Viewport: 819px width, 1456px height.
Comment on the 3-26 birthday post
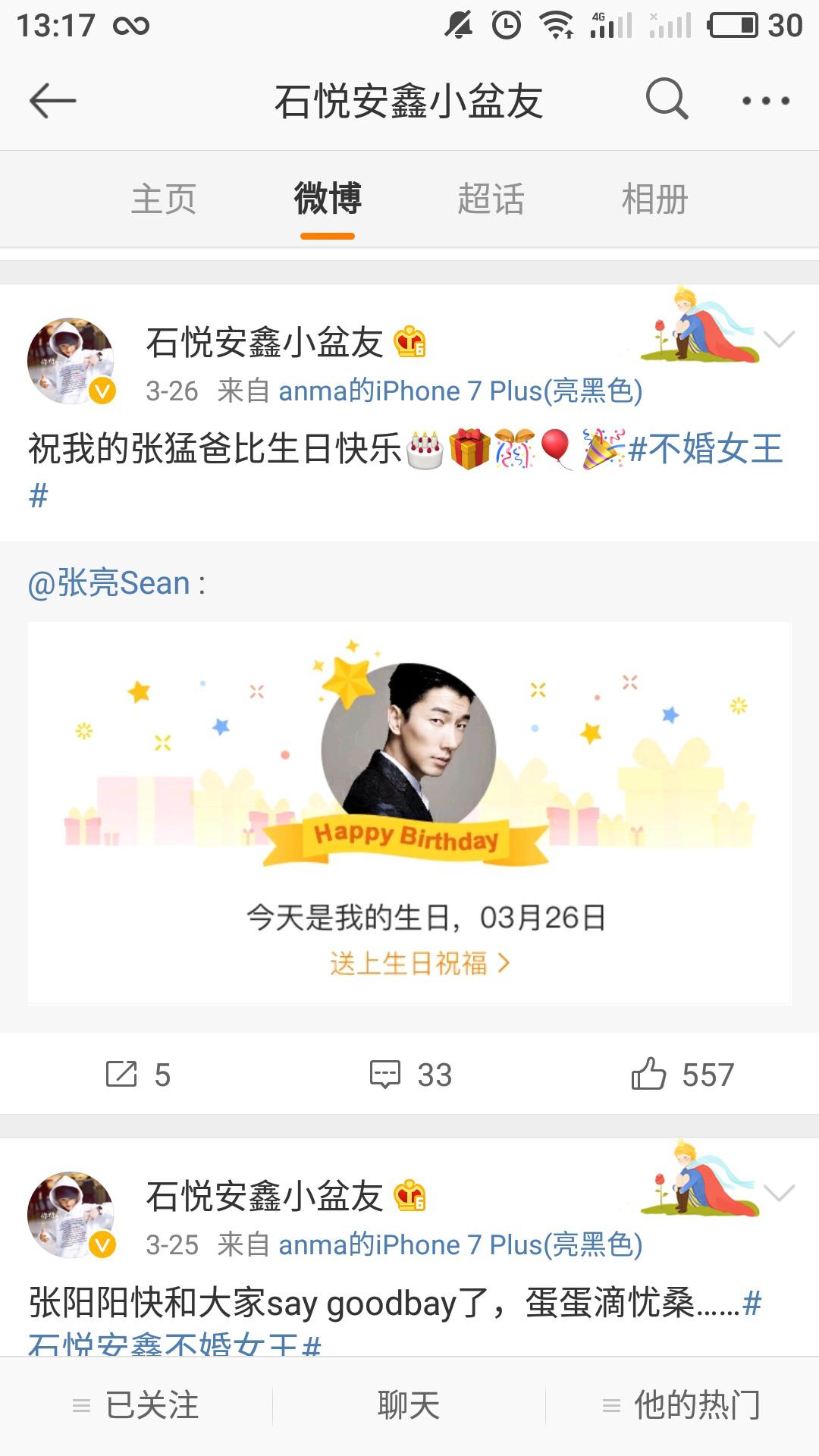(x=410, y=1075)
